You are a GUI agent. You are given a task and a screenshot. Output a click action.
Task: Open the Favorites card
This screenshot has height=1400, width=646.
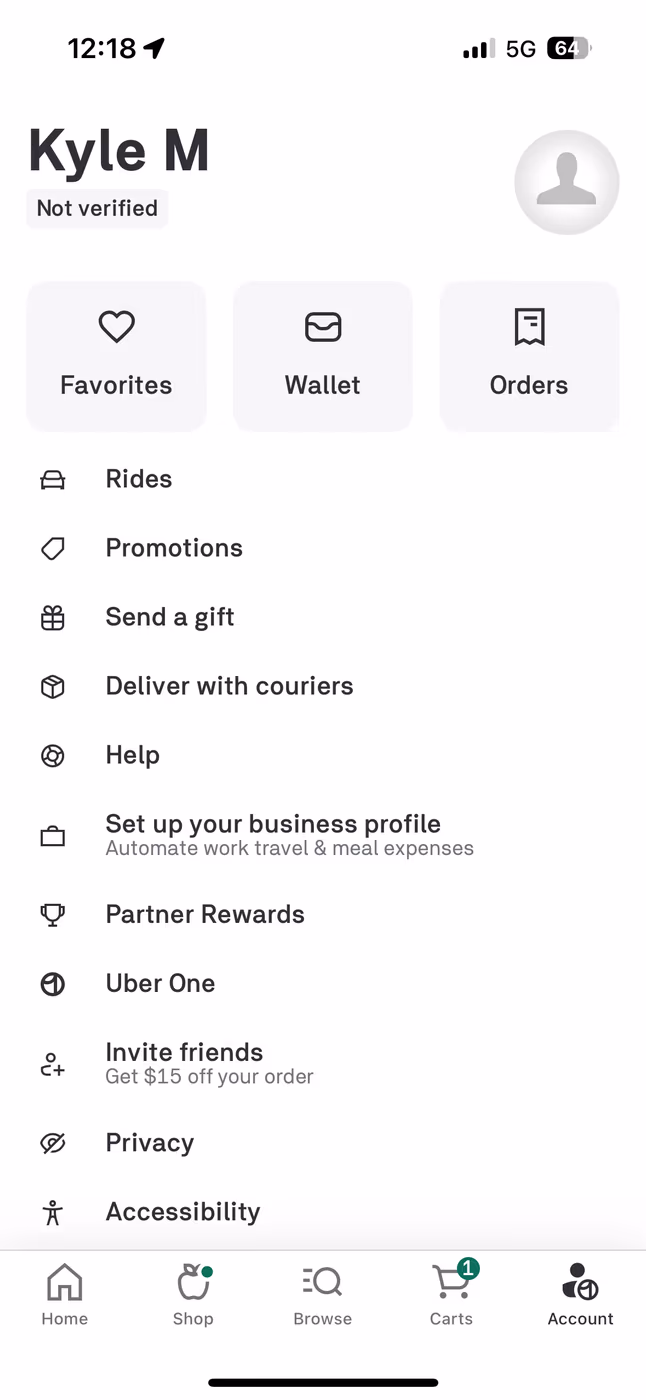pos(116,356)
